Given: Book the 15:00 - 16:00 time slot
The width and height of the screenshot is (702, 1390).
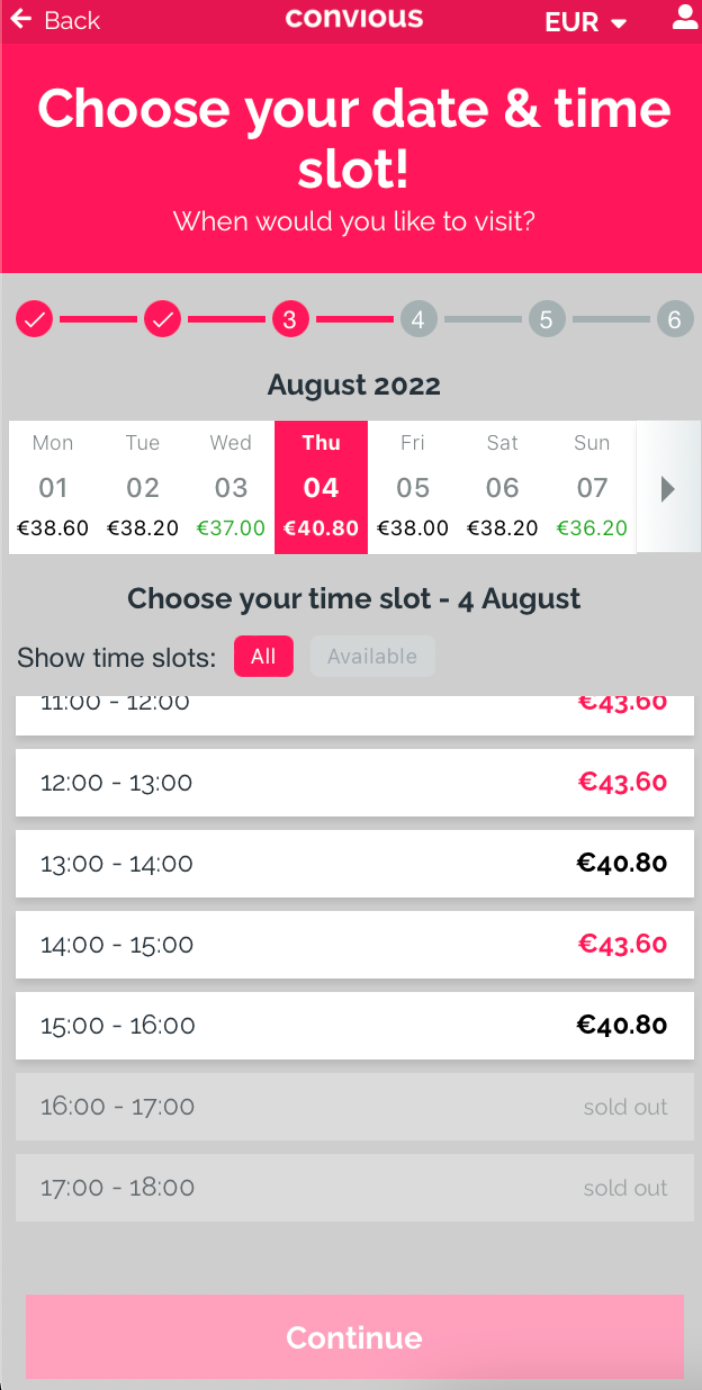Looking at the screenshot, I should click(354, 1026).
